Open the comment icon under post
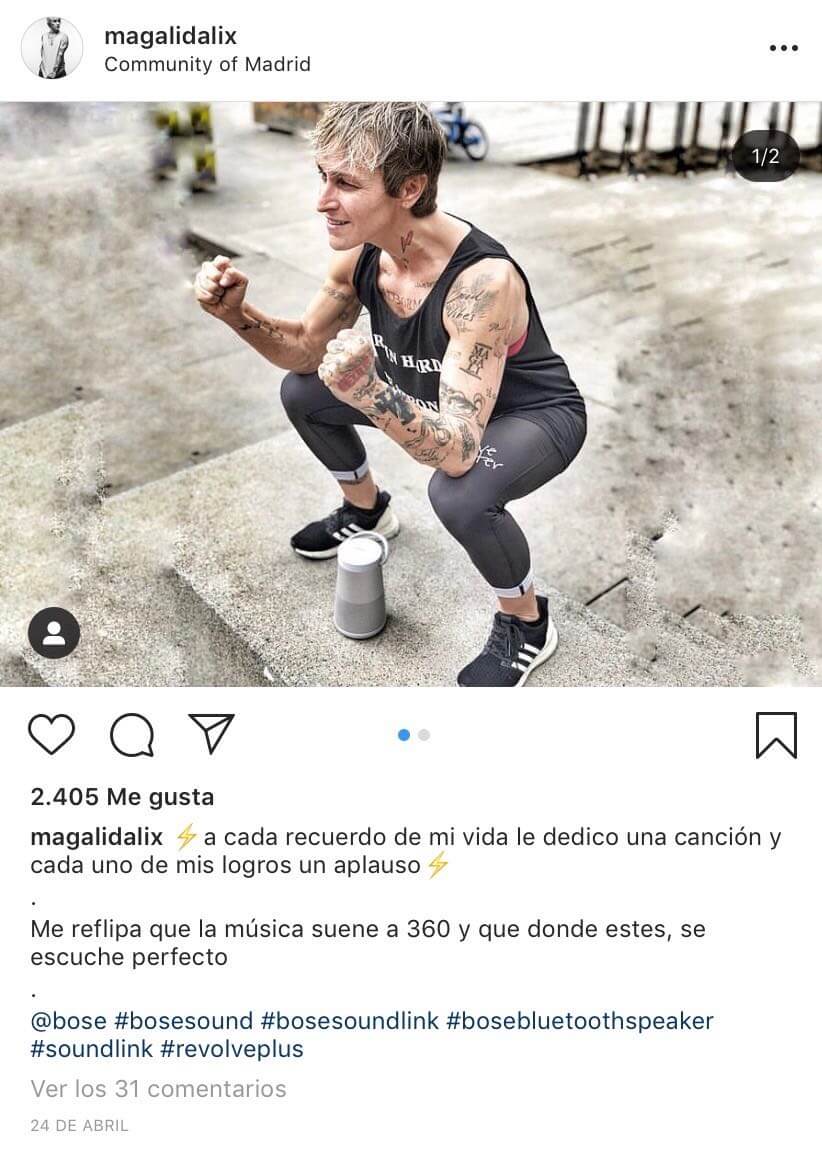822x1160 pixels. click(x=132, y=735)
